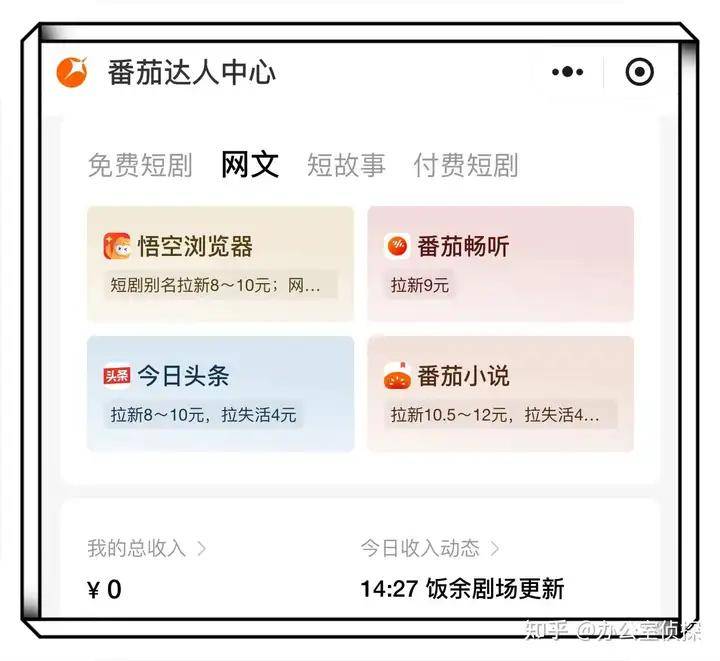Open the 番茄畅听 promotion card

tap(500, 264)
